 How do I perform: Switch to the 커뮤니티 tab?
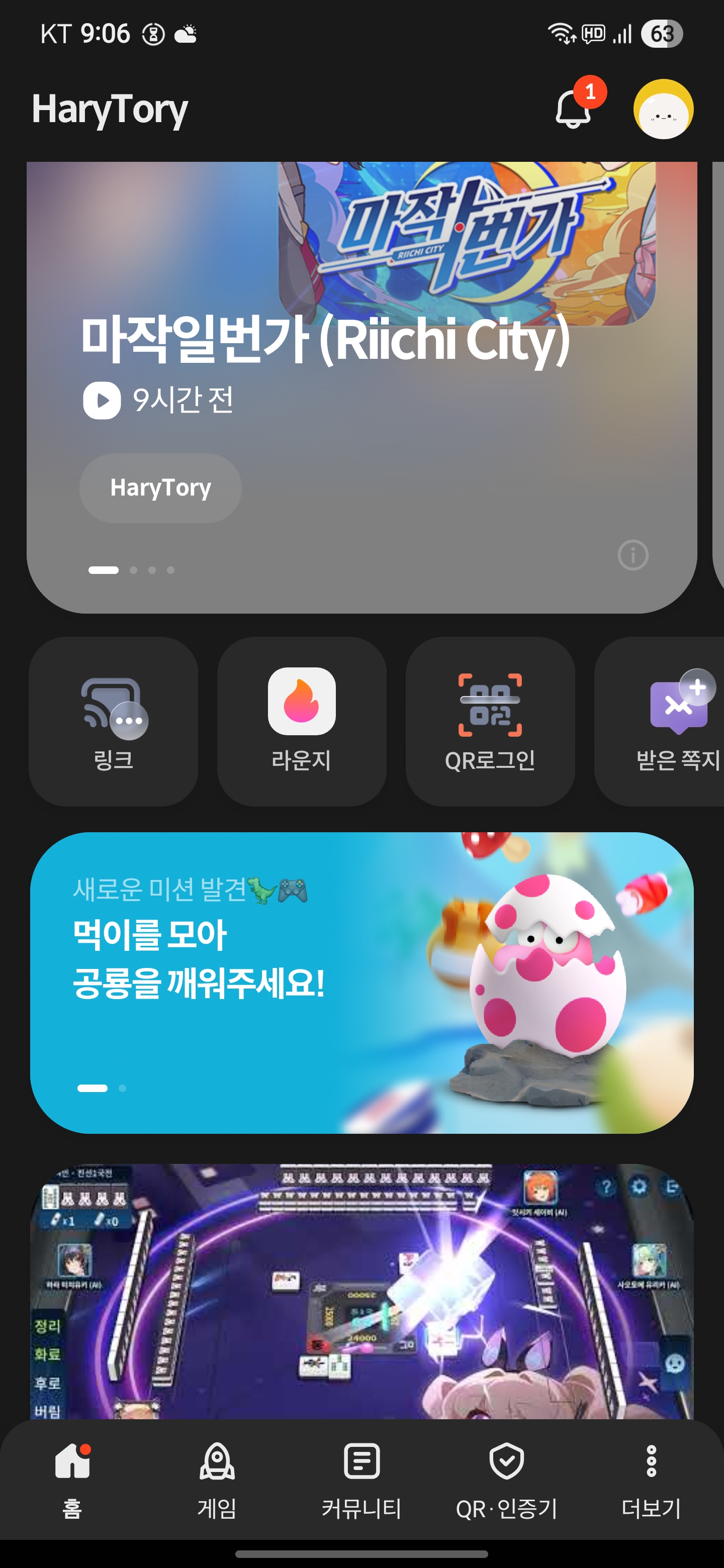(361, 1480)
